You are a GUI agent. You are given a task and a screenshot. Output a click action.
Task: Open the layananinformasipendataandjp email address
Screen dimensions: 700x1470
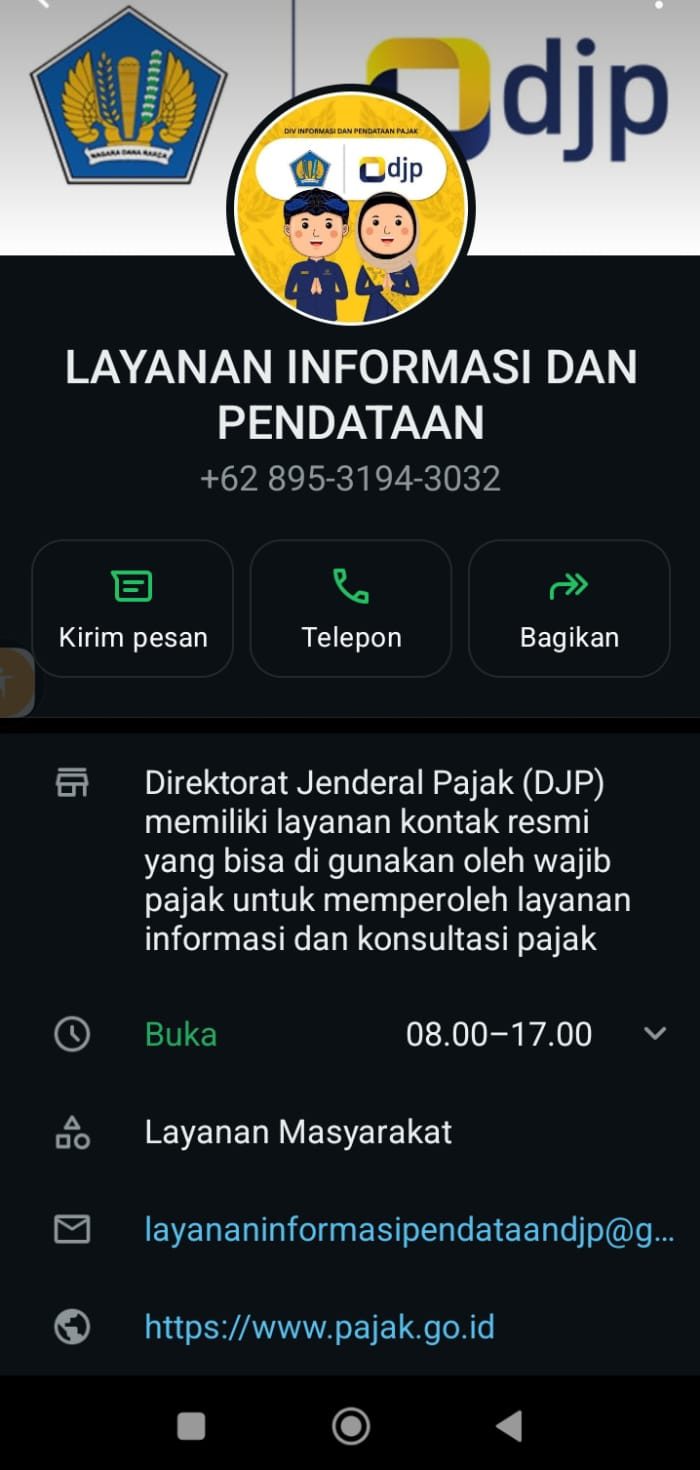click(409, 1229)
